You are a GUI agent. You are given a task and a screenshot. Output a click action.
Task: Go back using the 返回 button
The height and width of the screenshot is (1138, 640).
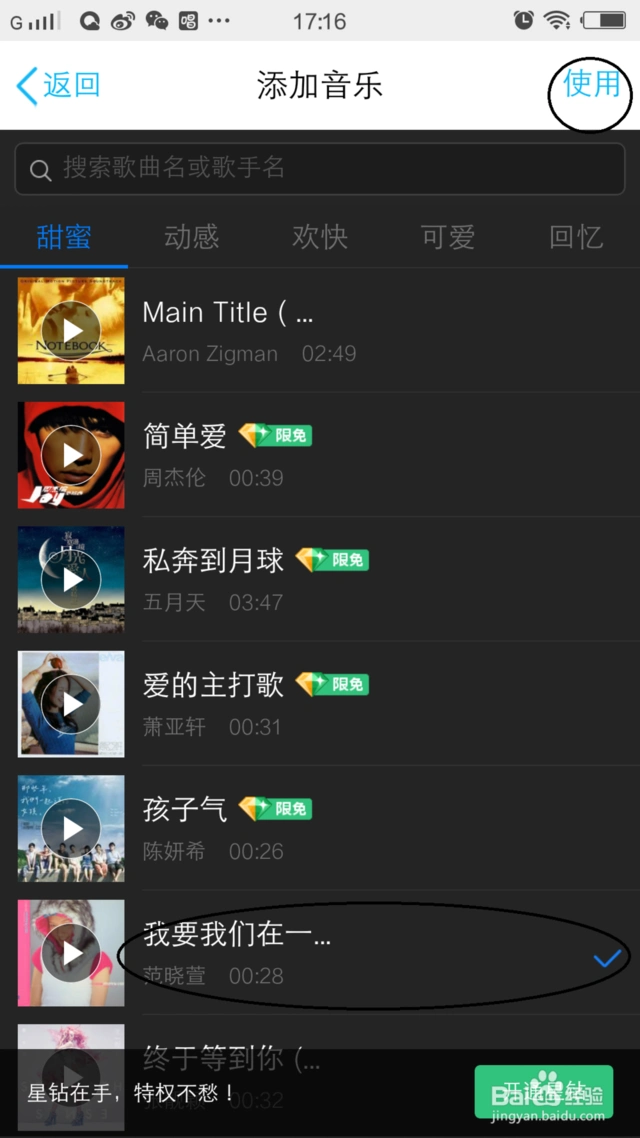tap(60, 85)
